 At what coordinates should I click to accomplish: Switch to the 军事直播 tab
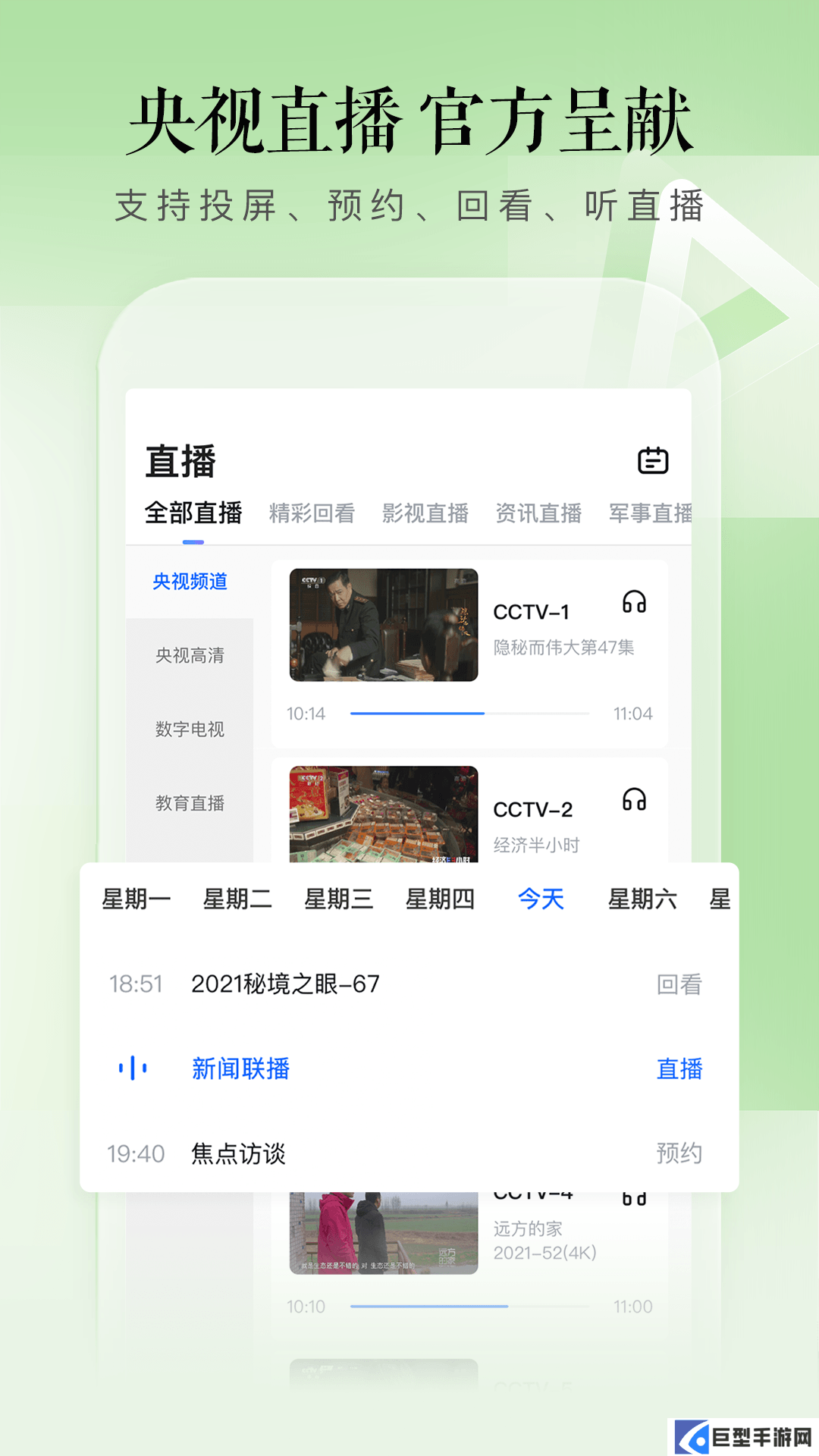tap(651, 512)
